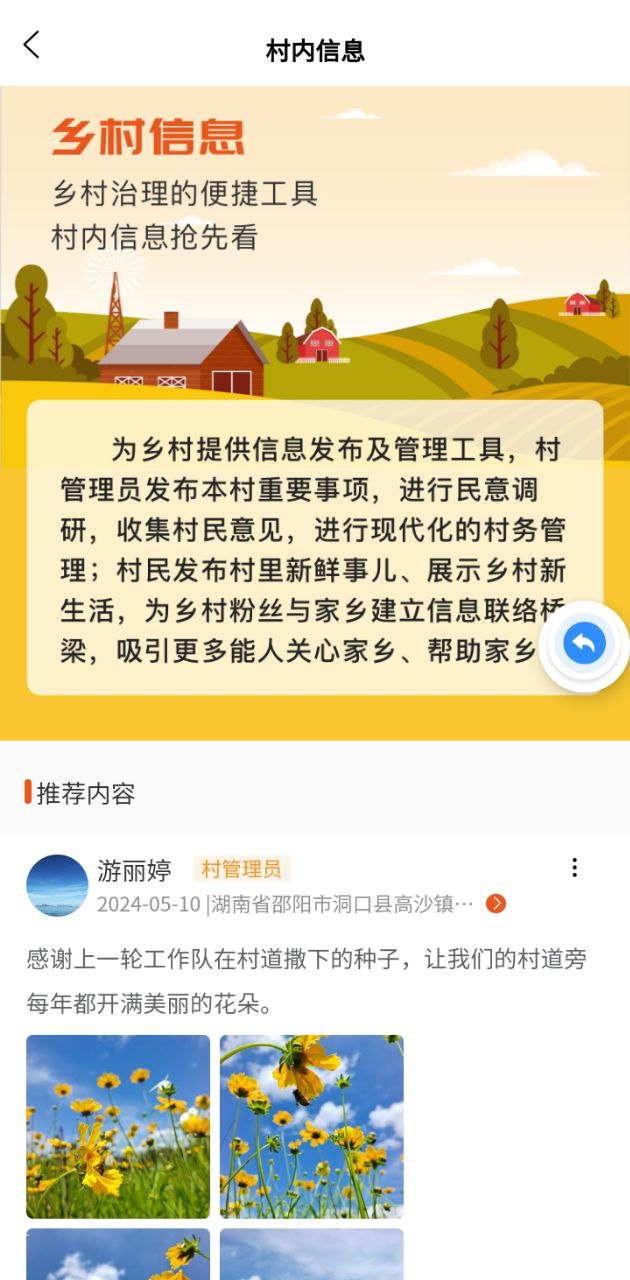The height and width of the screenshot is (1280, 630).
Task: View the second flower photo in the post
Action: (312, 1126)
